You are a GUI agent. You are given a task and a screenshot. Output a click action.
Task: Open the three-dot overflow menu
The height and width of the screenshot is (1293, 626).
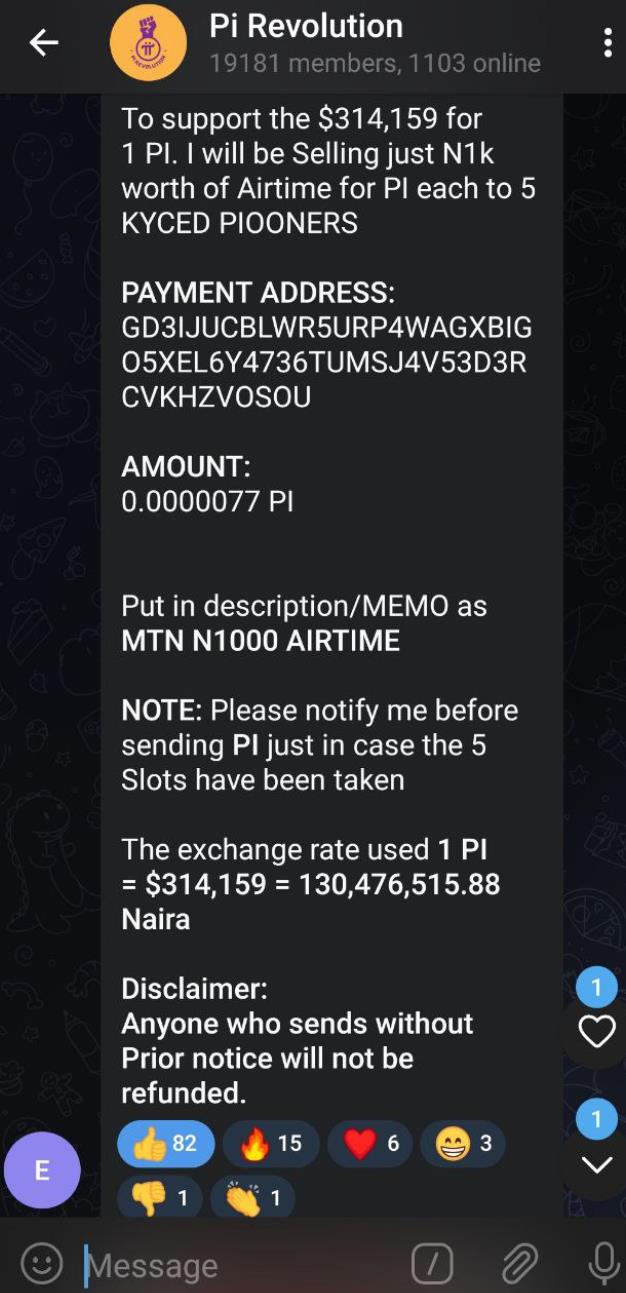(x=607, y=43)
